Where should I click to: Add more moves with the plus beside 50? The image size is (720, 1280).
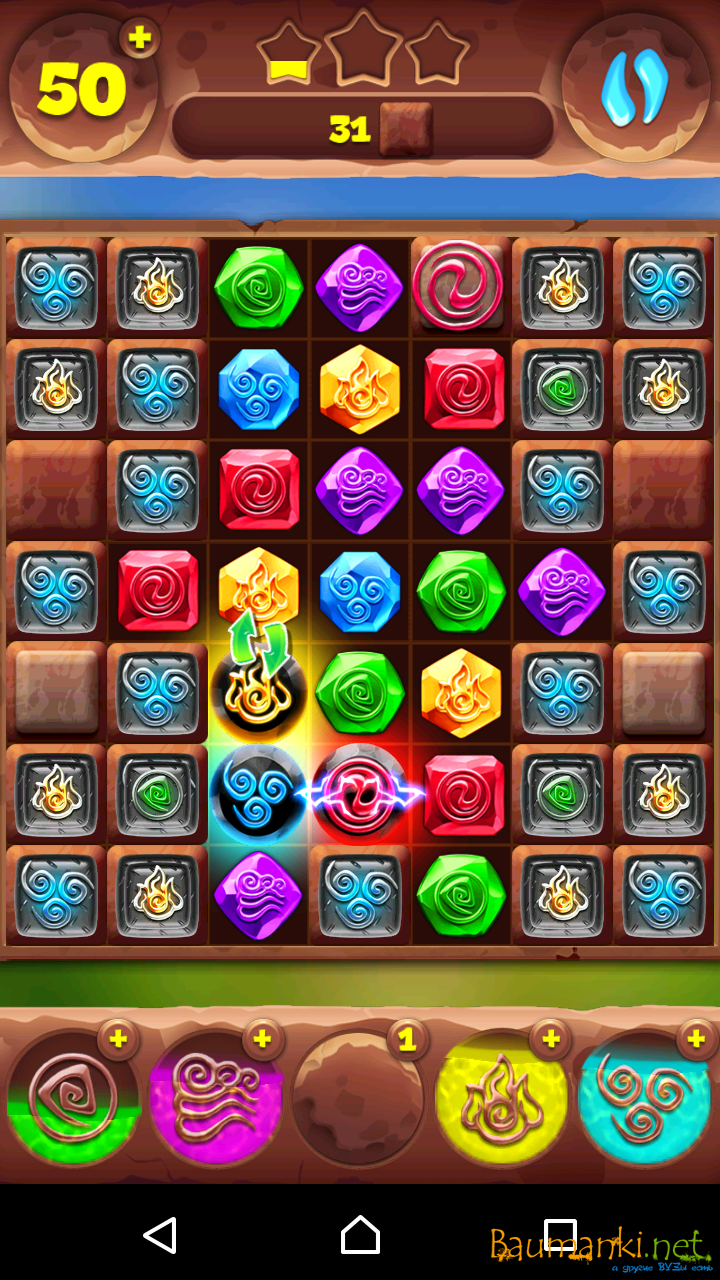[140, 39]
